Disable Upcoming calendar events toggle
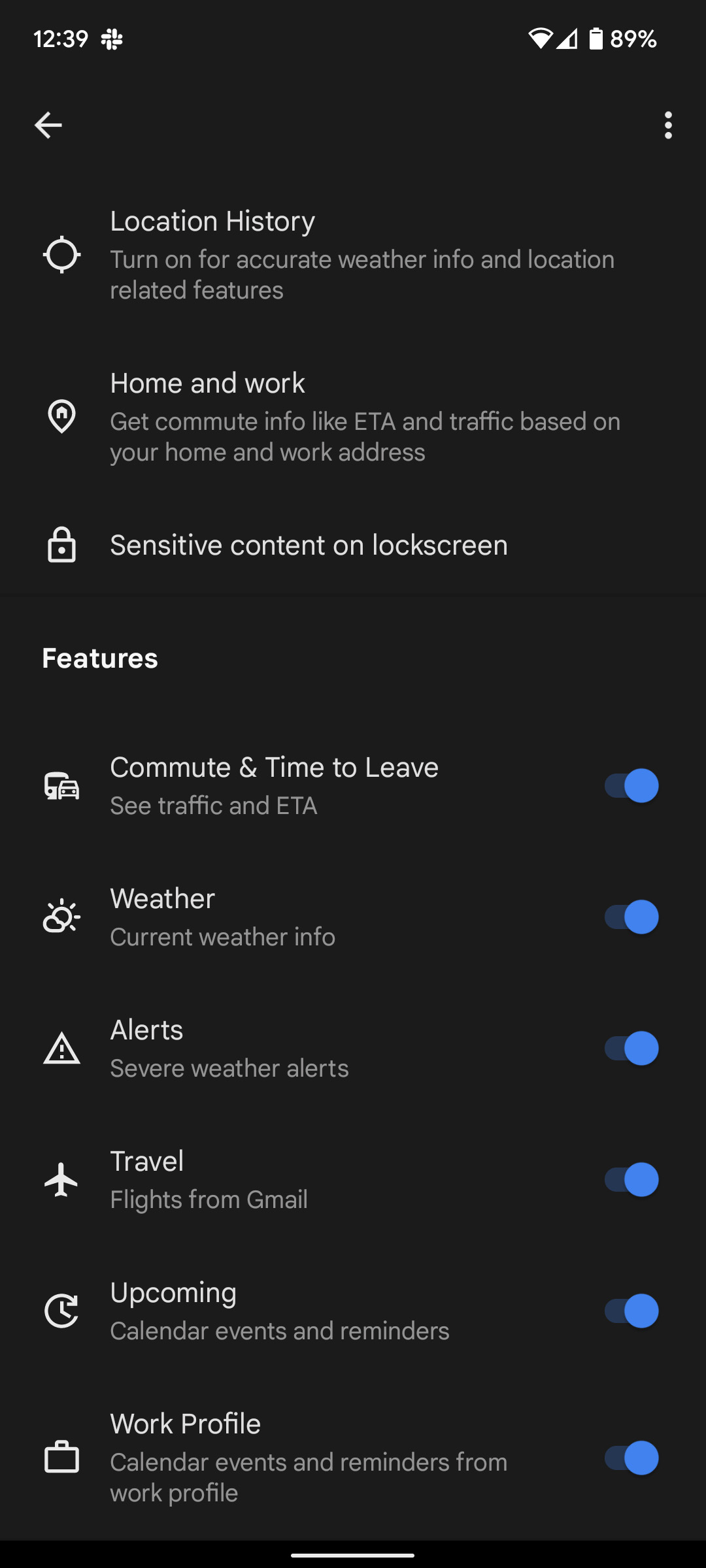Image resolution: width=706 pixels, height=1568 pixels. (631, 1311)
